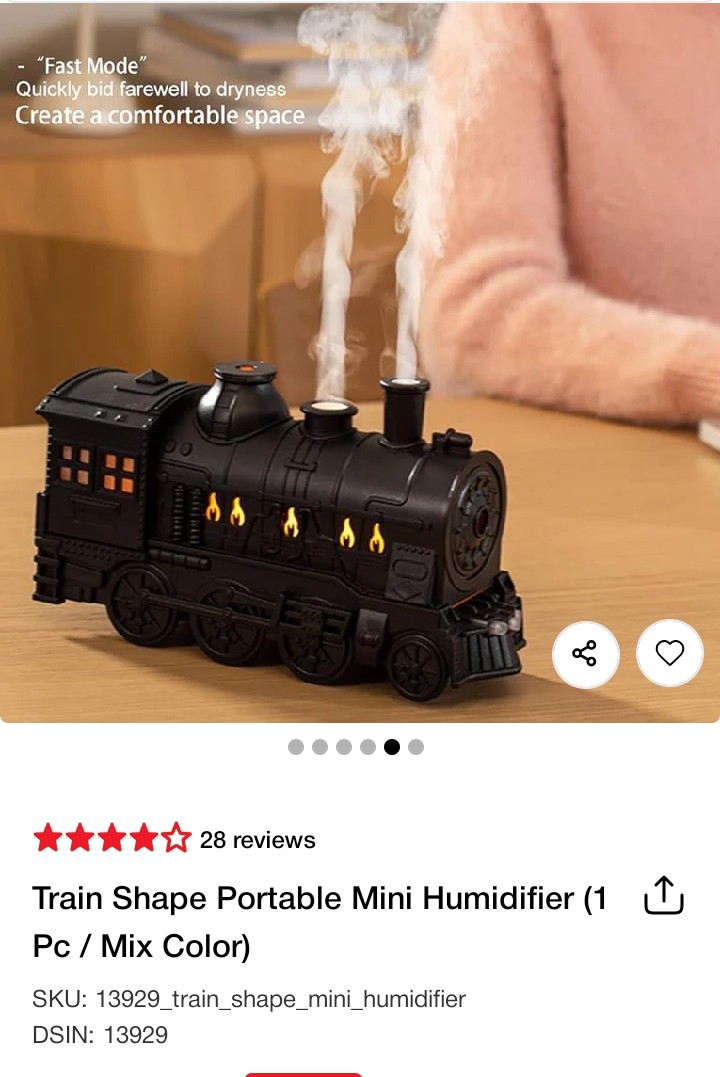The height and width of the screenshot is (1077, 720).
Task: Jump to the first image indicator dot
Action: [296, 747]
